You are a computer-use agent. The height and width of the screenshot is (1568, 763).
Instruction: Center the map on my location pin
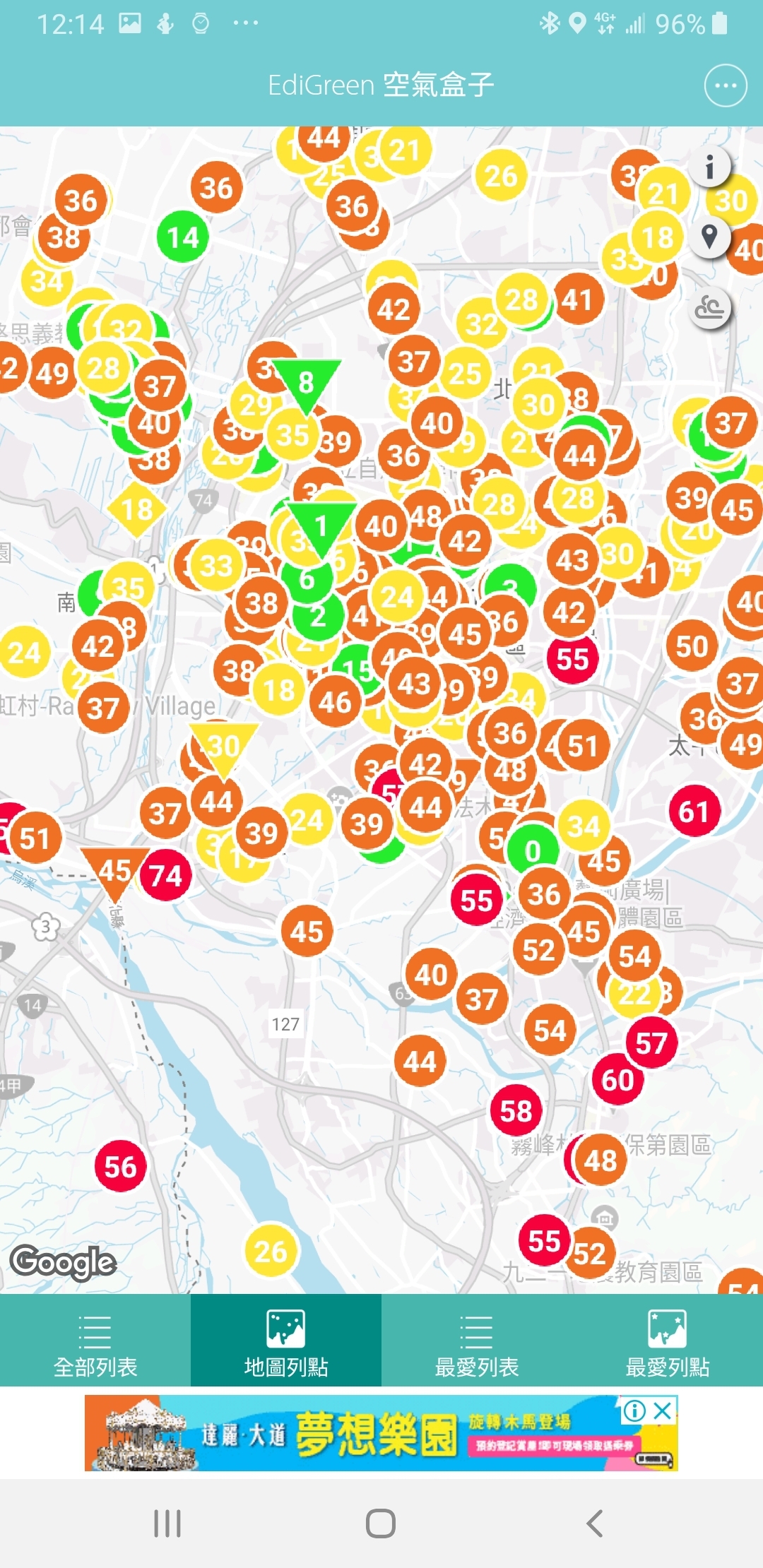point(709,237)
